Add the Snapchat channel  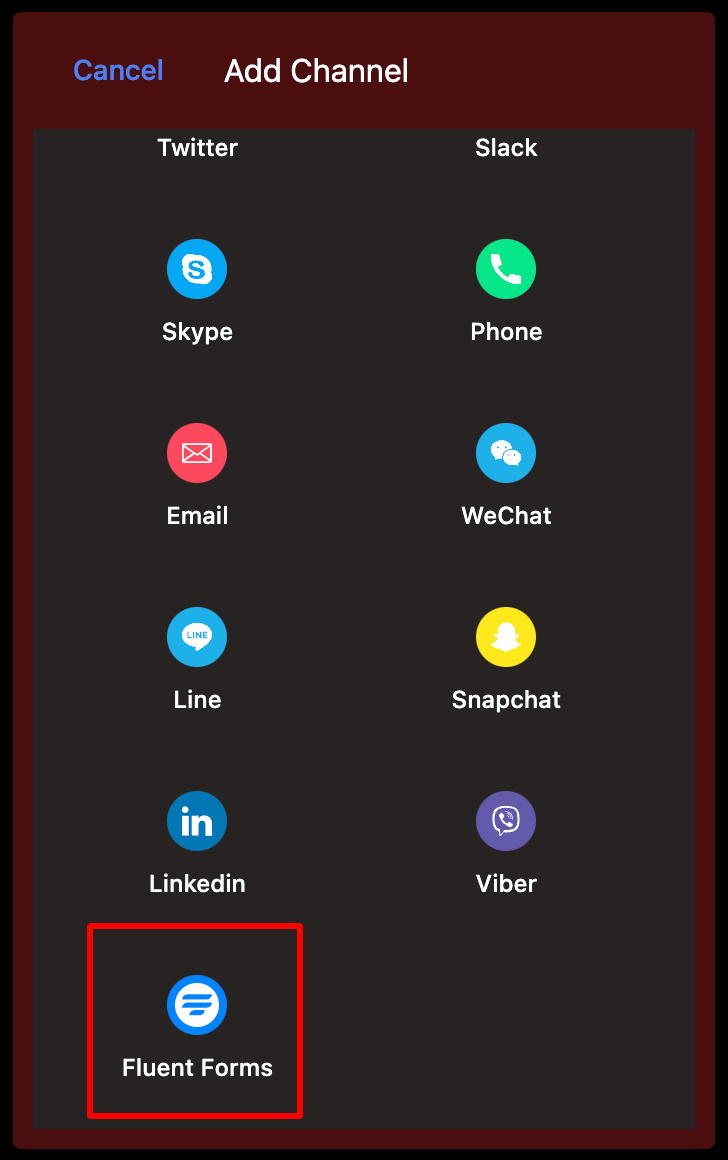point(506,638)
